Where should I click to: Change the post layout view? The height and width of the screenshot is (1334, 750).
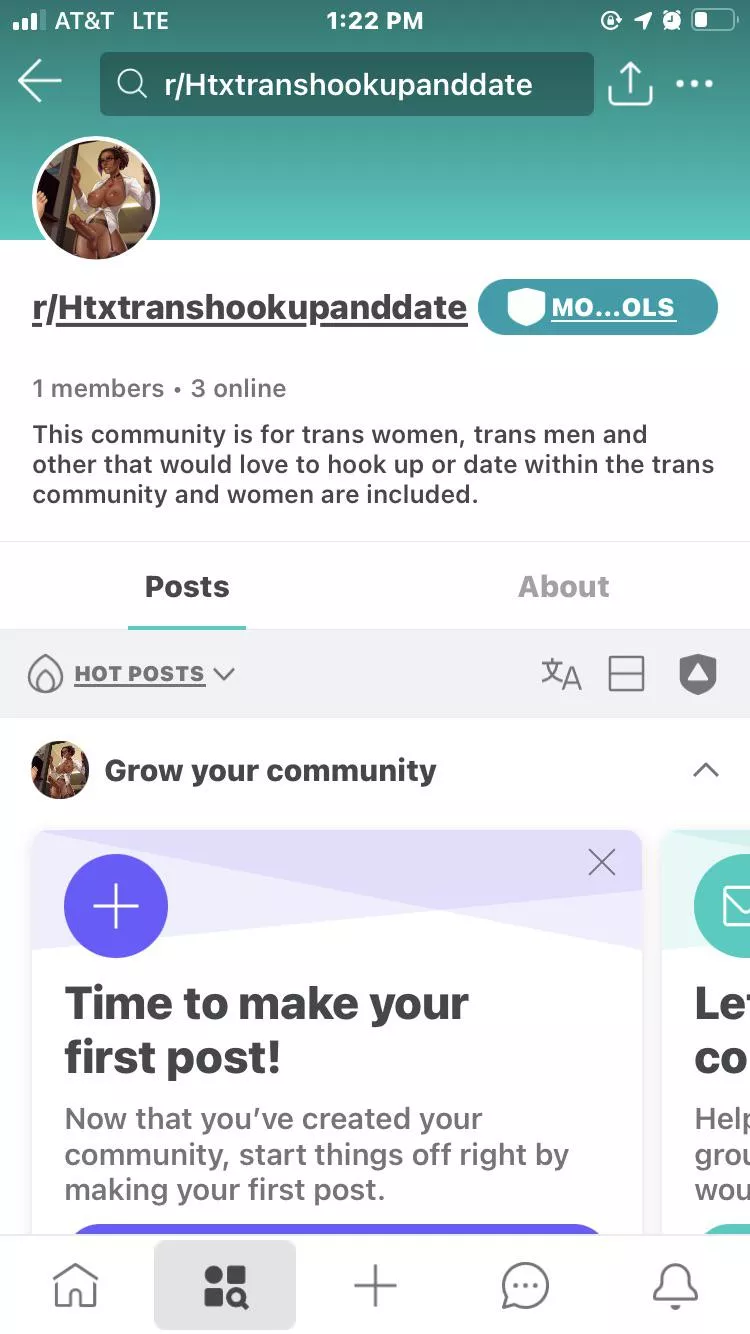click(x=626, y=674)
